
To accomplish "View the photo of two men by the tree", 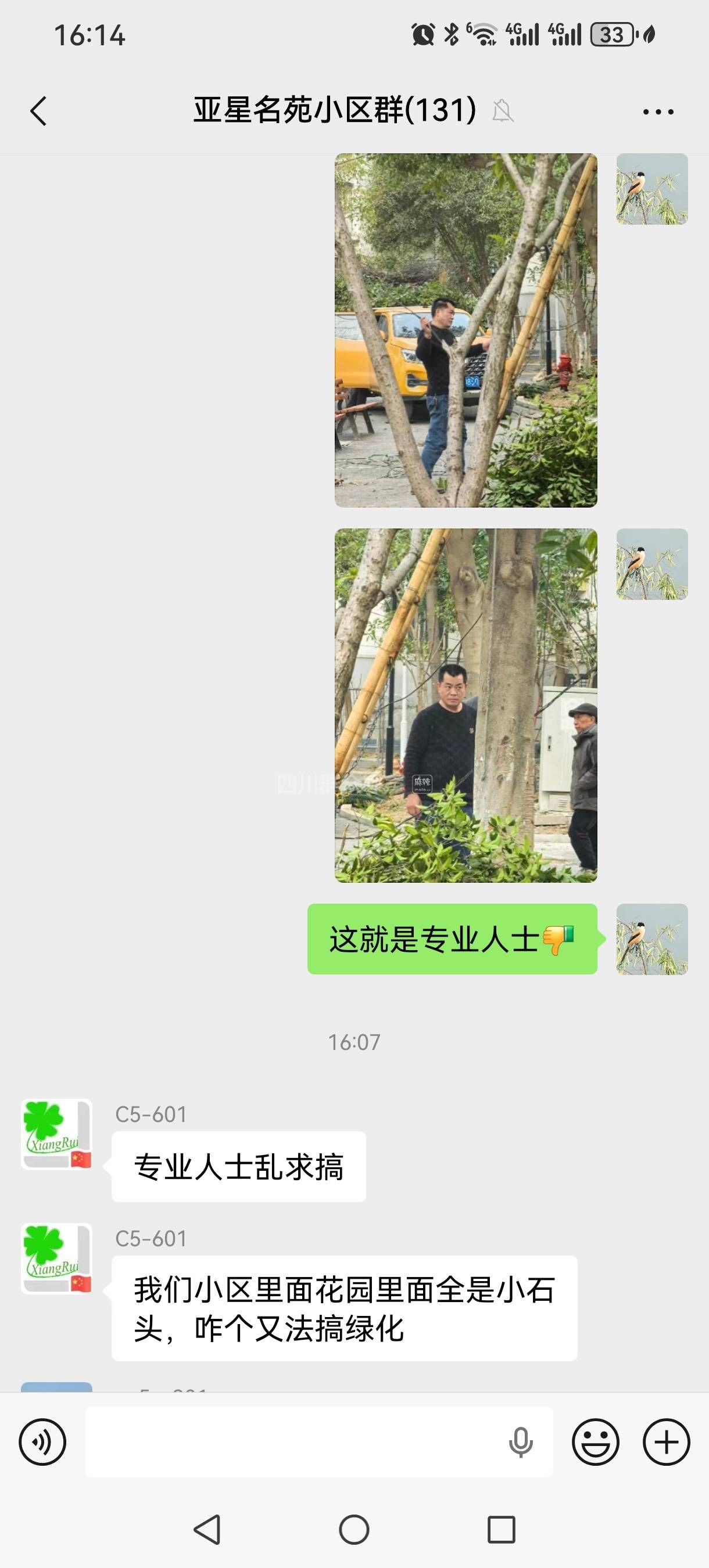I will pyautogui.click(x=465, y=705).
